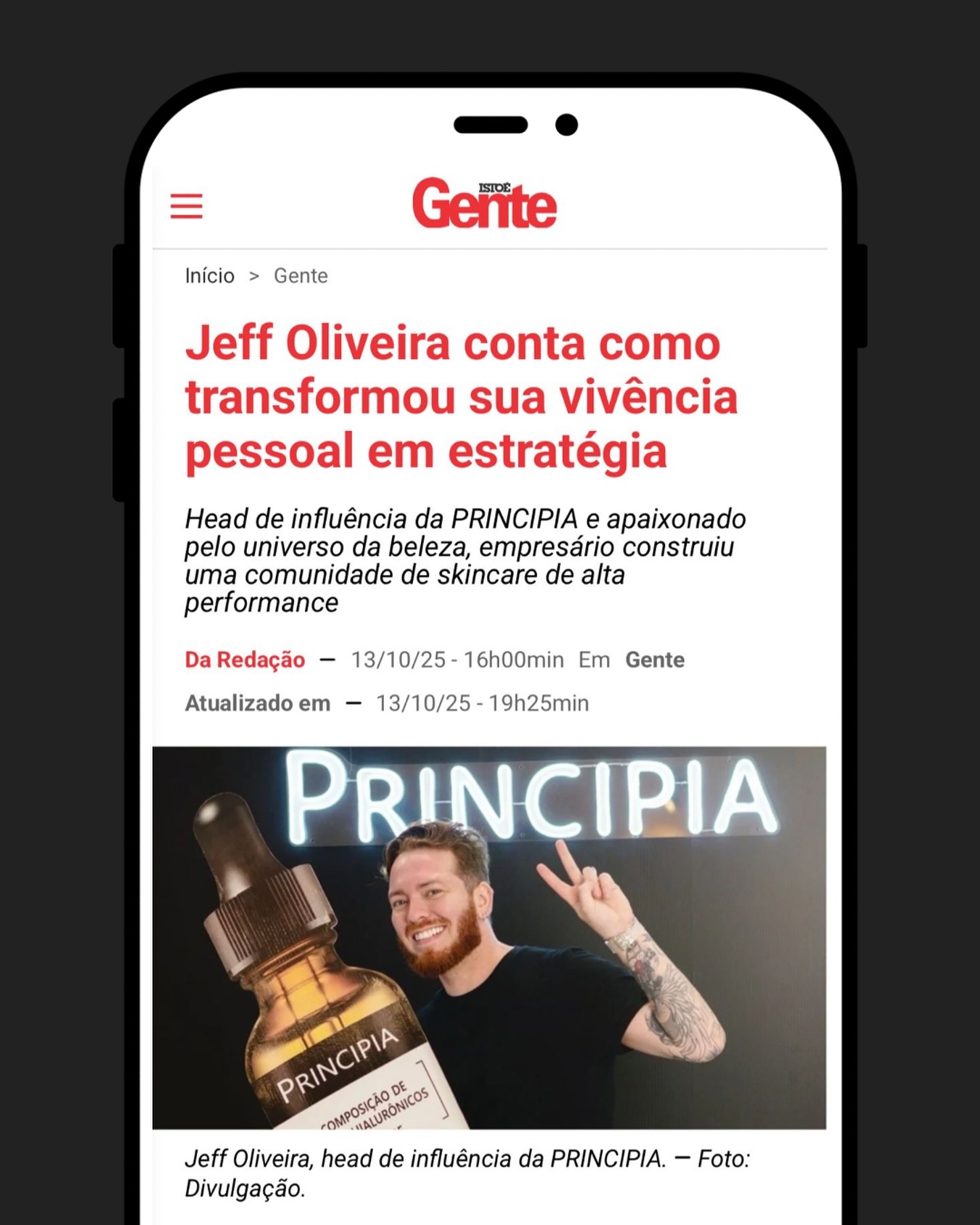Open the Gente breadcrumb entry
This screenshot has height=1225, width=980.
(300, 276)
